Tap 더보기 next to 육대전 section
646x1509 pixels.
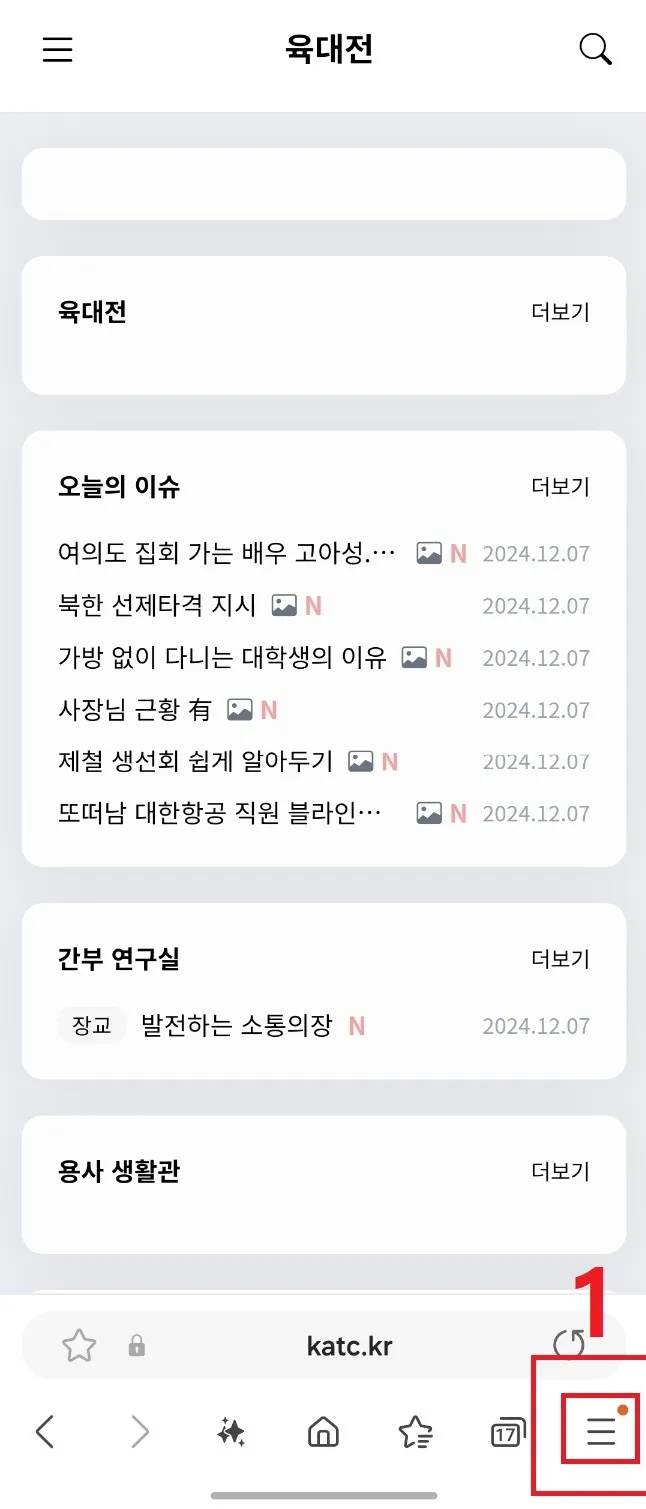click(560, 312)
